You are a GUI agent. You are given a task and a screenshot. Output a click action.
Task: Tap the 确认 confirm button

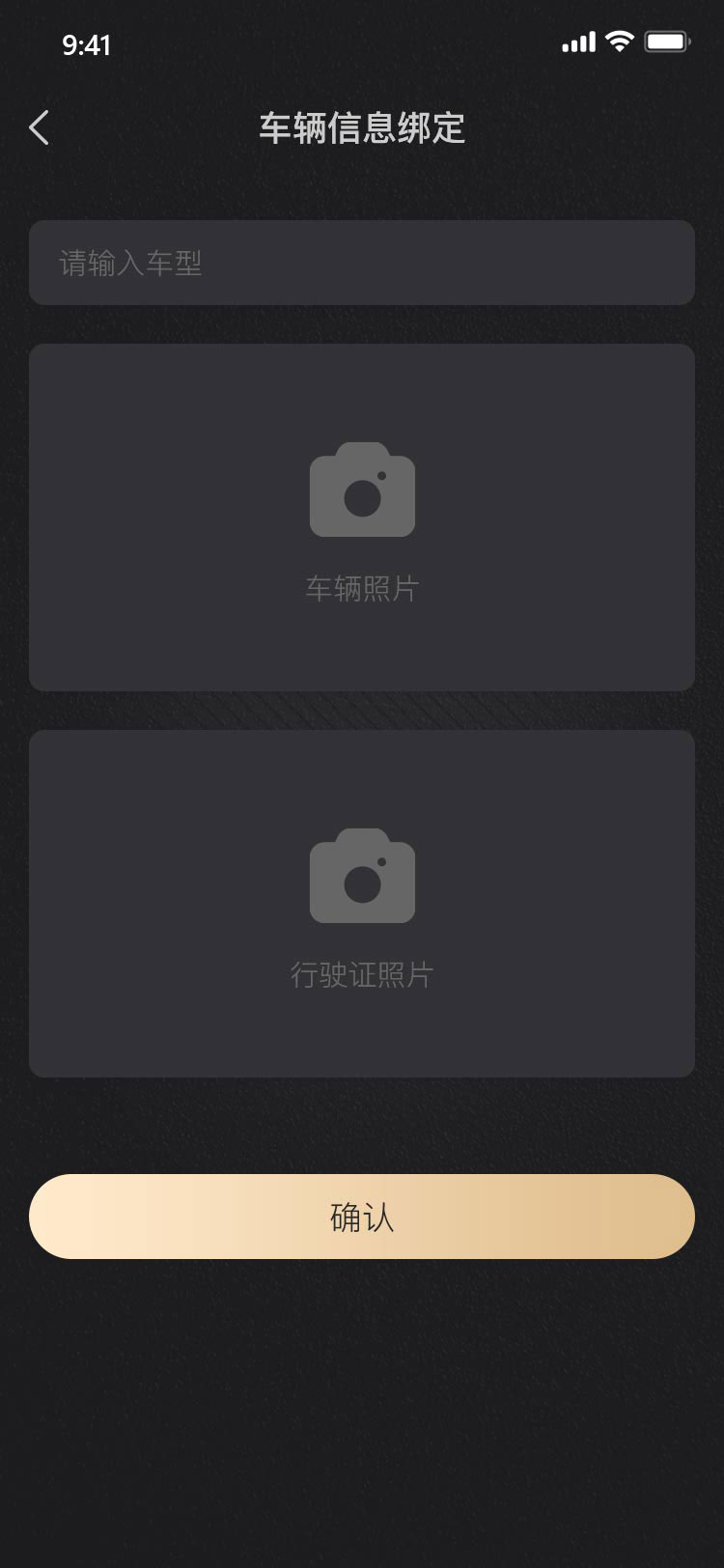(x=362, y=1217)
